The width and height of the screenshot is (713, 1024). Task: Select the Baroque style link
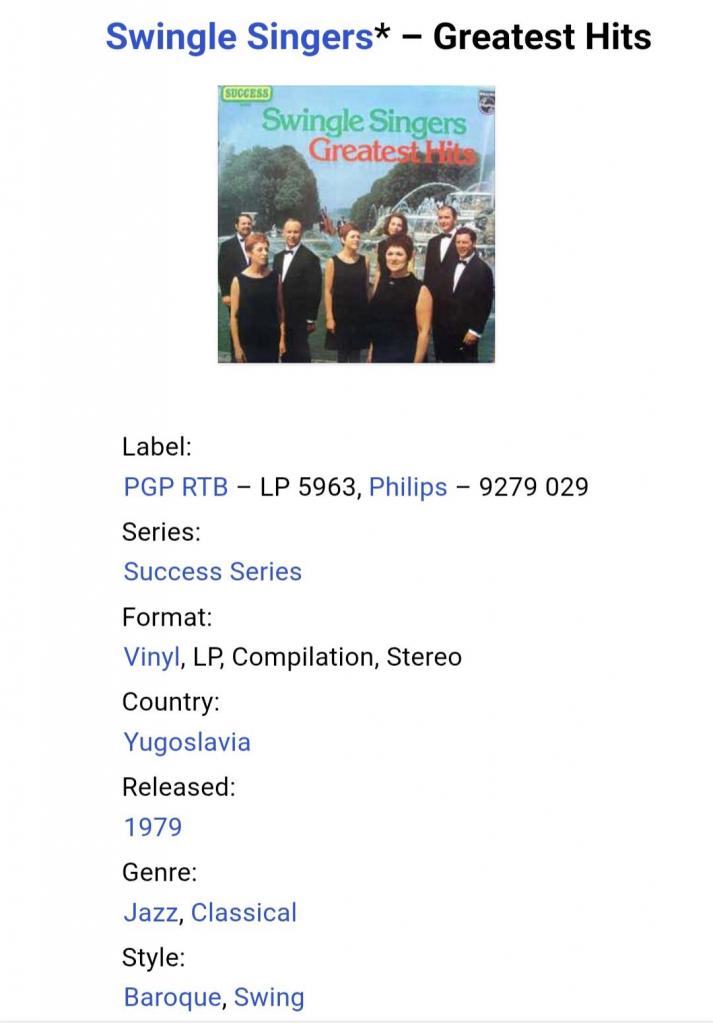point(172,998)
